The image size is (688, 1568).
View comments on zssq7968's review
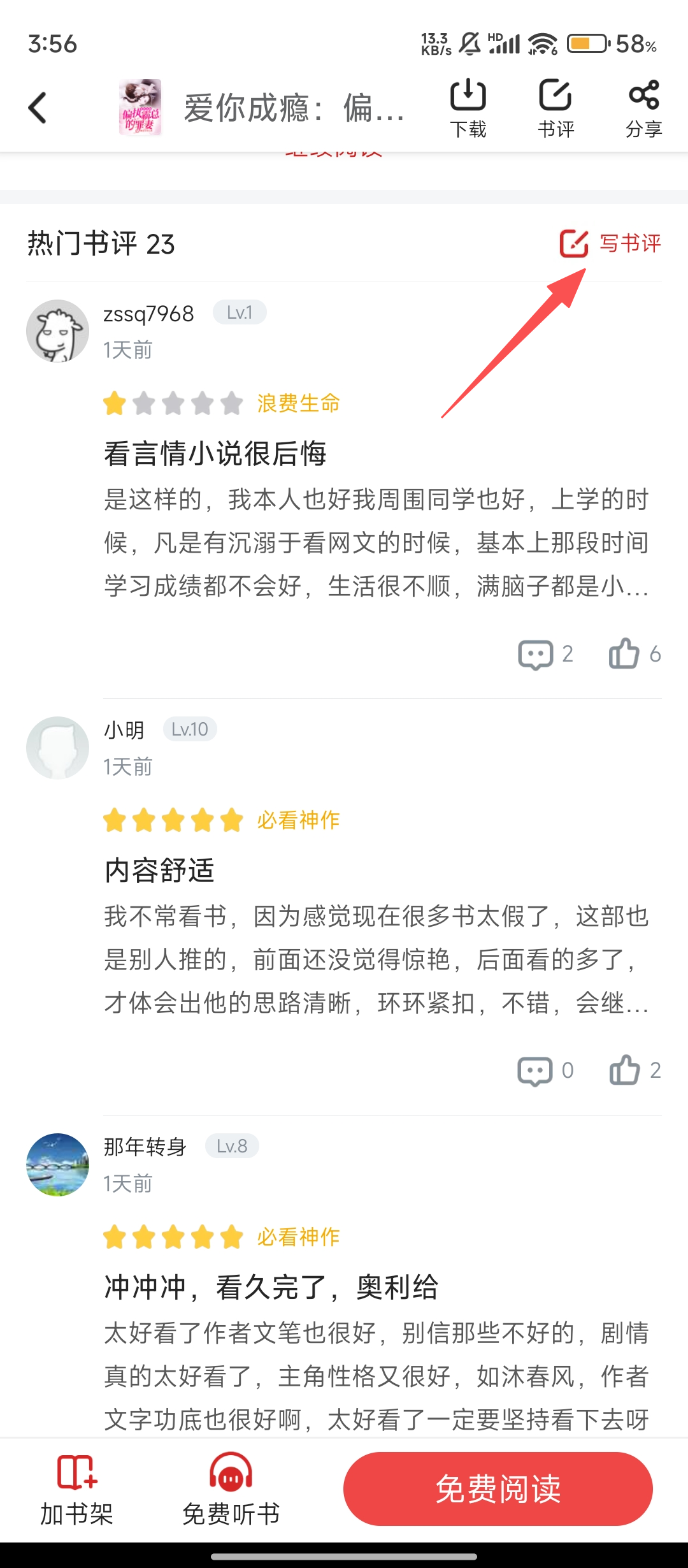click(x=545, y=654)
